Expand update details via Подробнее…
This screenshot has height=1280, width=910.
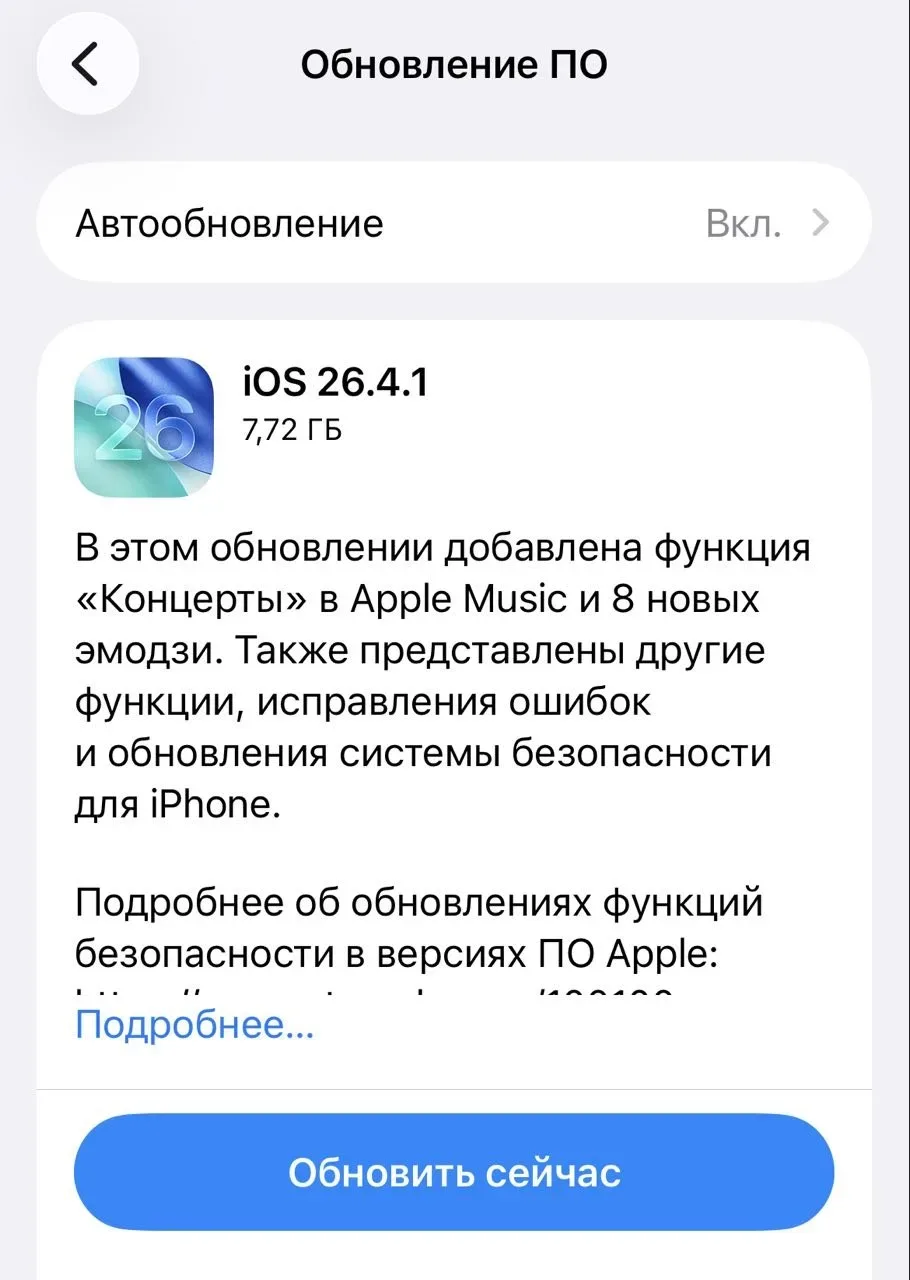tap(195, 1026)
